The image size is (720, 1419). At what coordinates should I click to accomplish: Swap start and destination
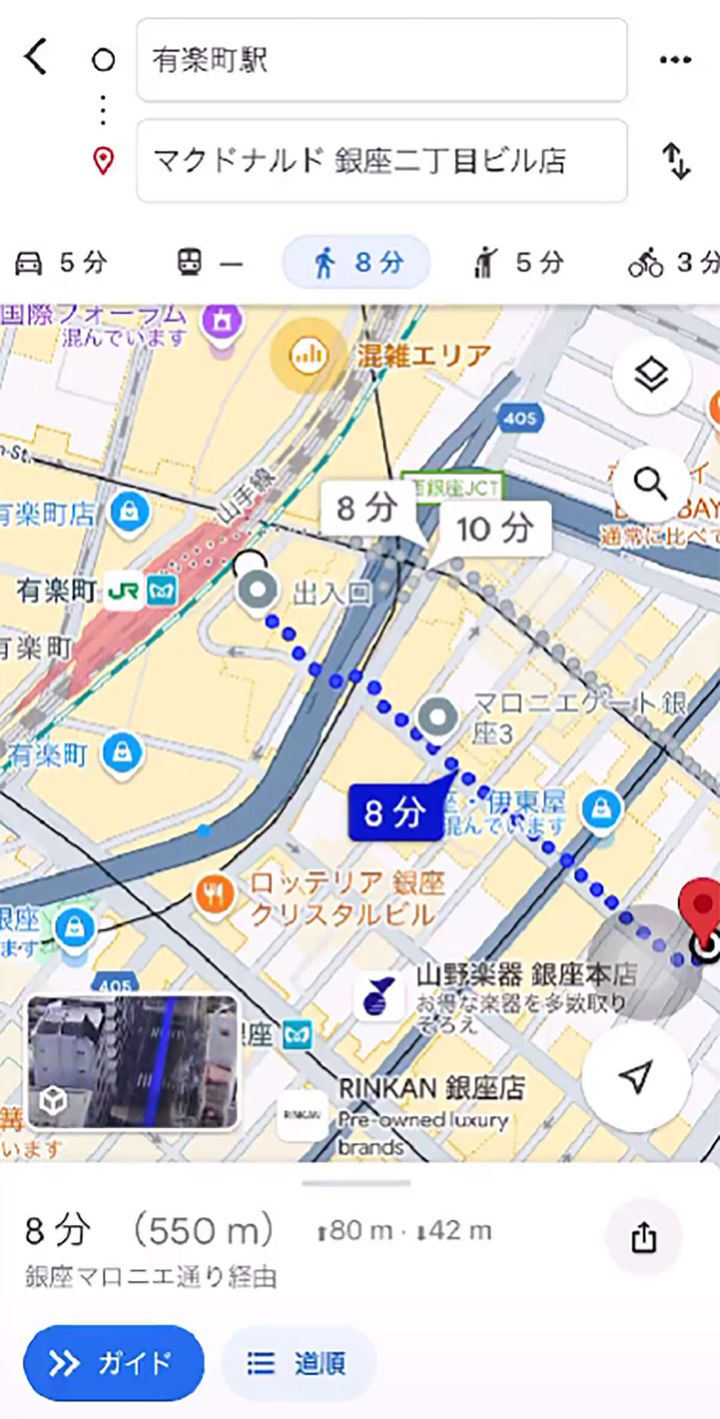click(676, 160)
